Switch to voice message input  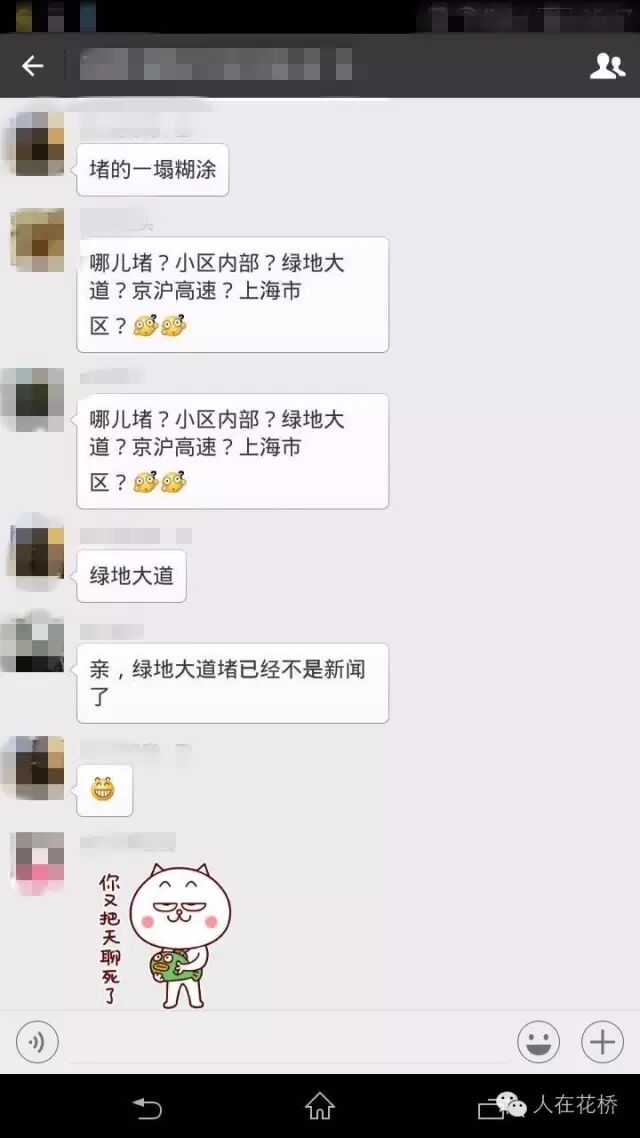pyautogui.click(x=38, y=1043)
